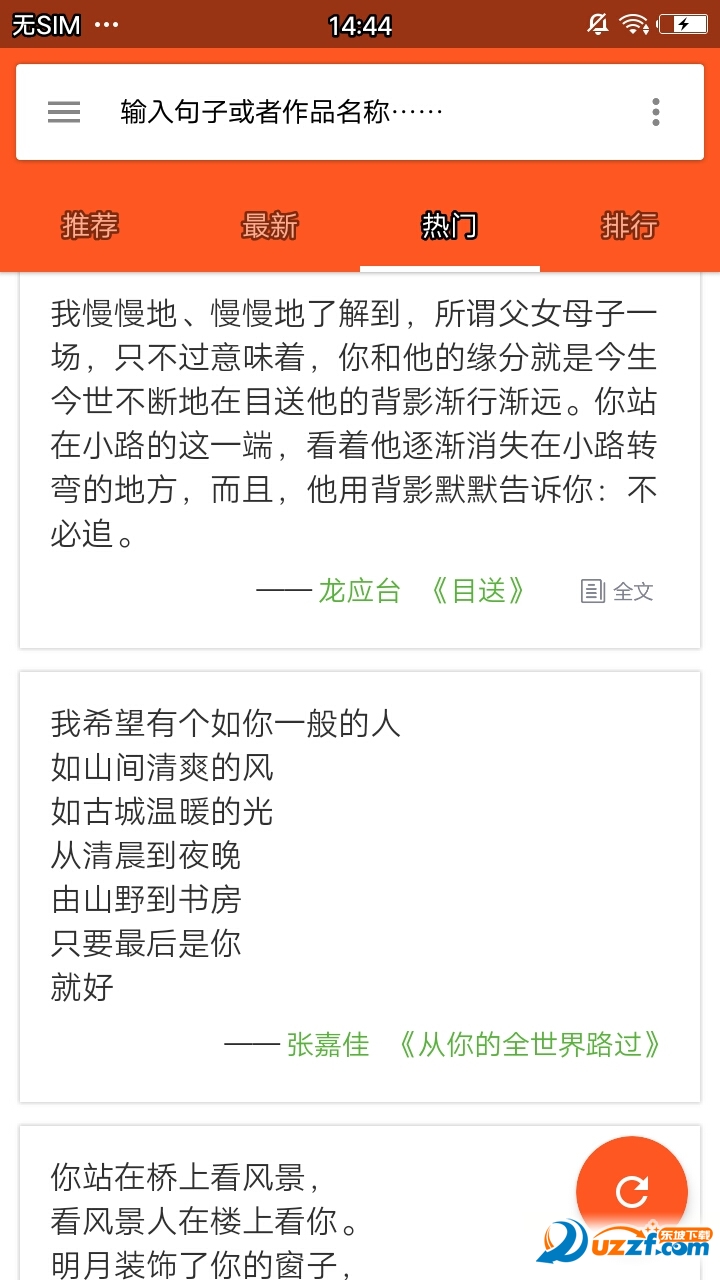Image resolution: width=720 pixels, height=1280 pixels.
Task: Click the 全文 text label
Action: (632, 591)
